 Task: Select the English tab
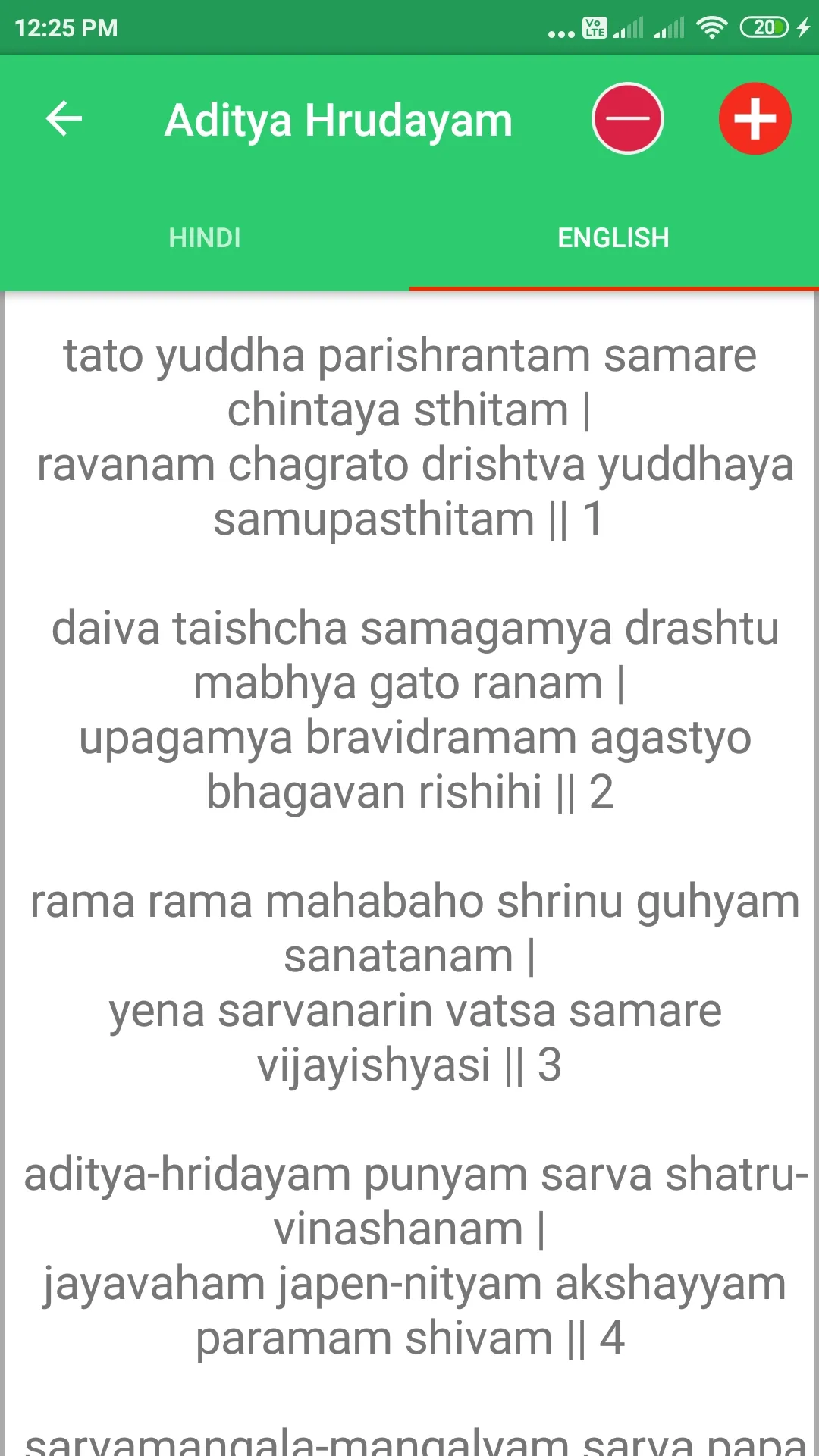(613, 238)
